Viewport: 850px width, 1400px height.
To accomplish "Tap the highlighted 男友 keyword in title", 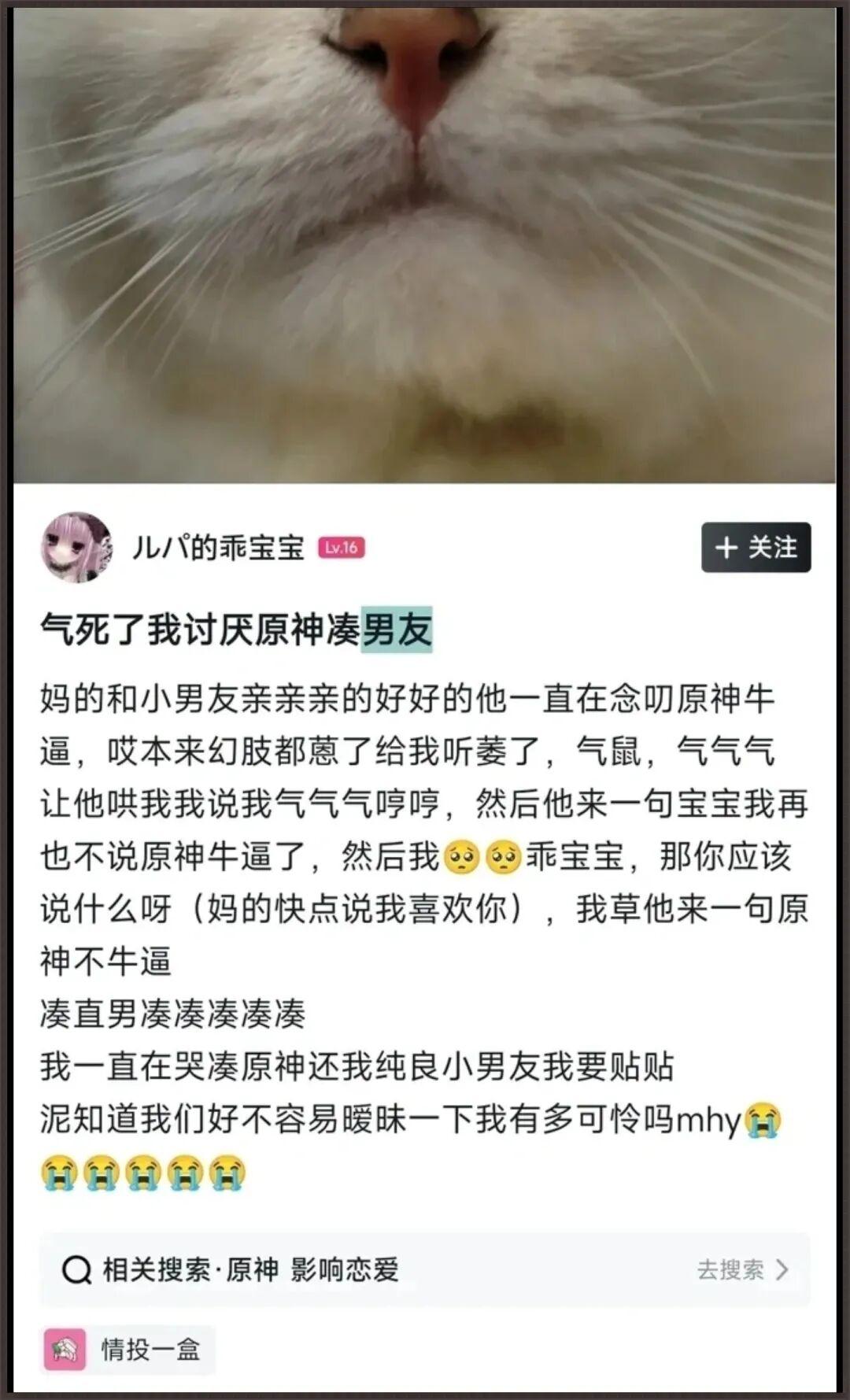I will (x=397, y=630).
